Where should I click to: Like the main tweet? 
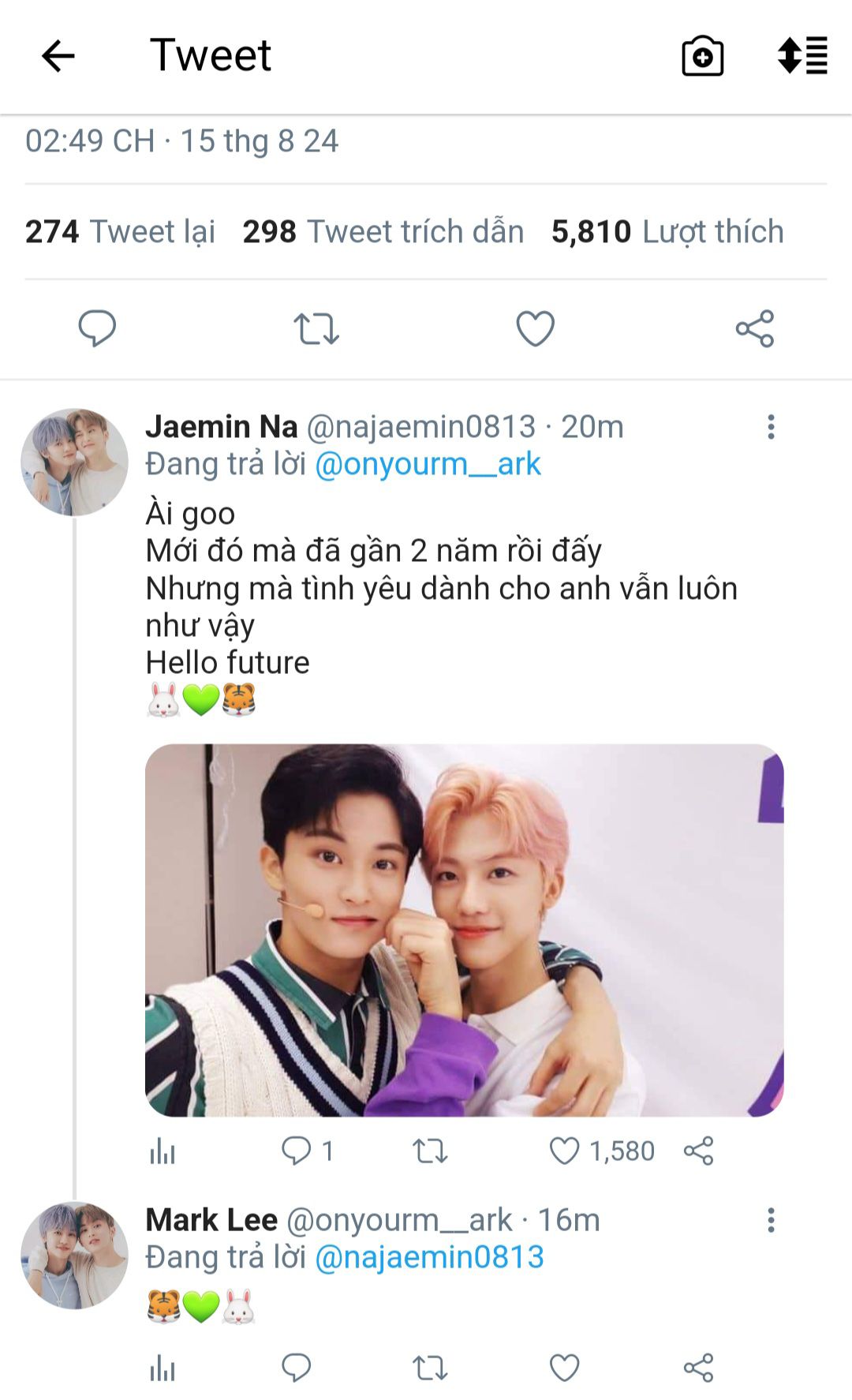[536, 328]
